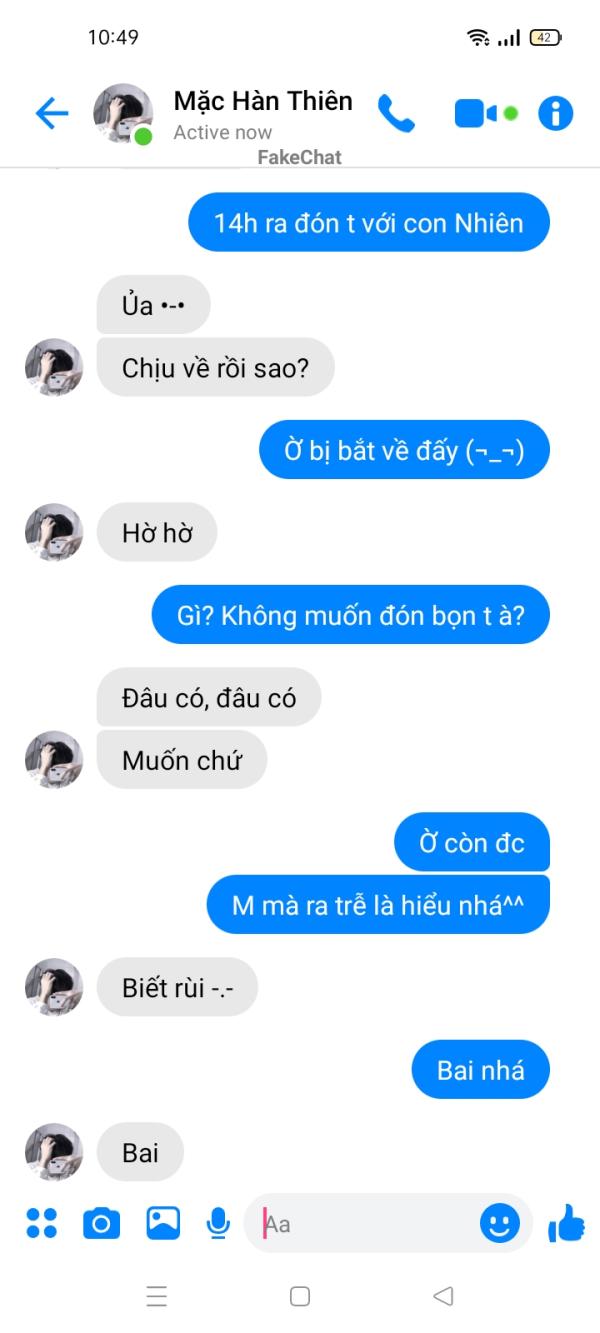Record a voice message with the microphone
Image resolution: width=600 pixels, height=1333 pixels.
pyautogui.click(x=218, y=1223)
